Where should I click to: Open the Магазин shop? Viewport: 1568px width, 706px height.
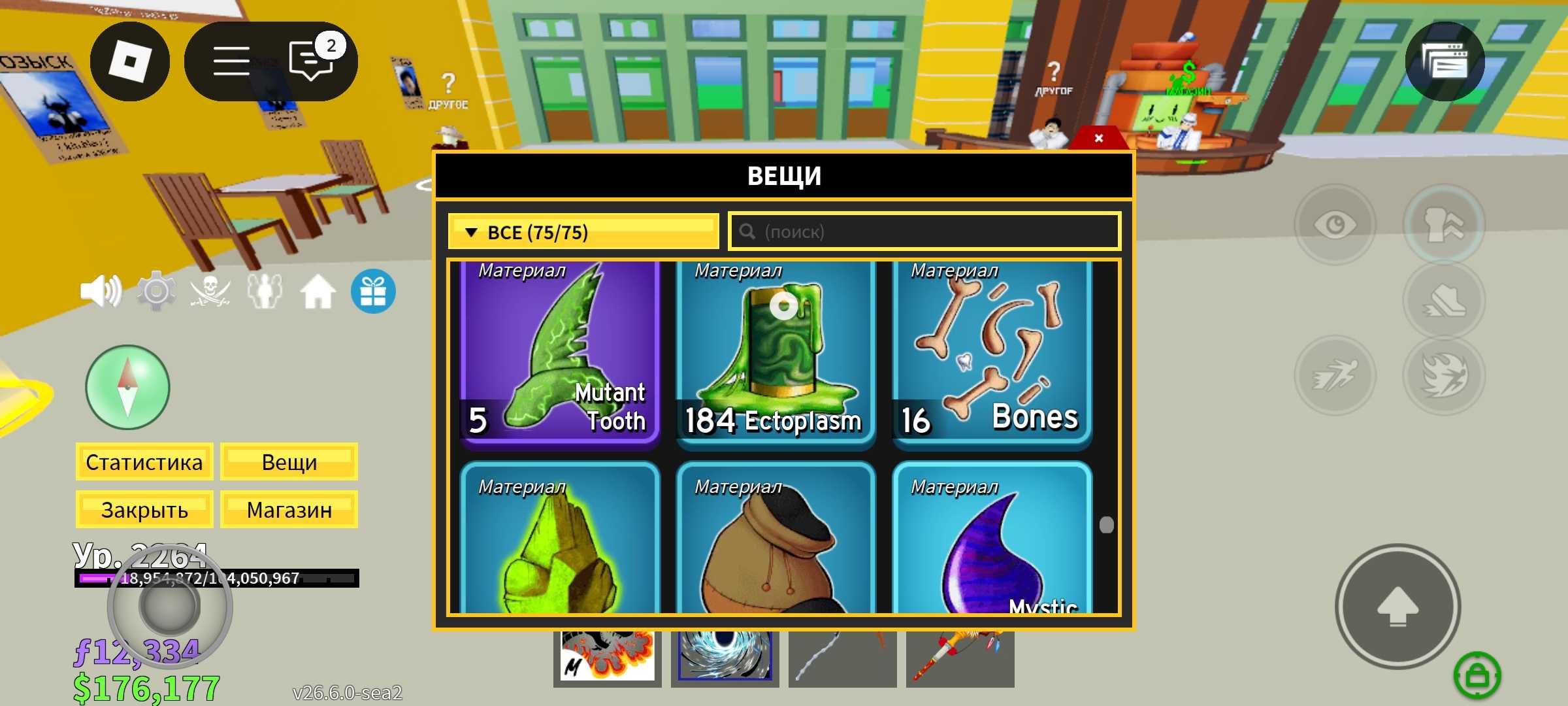(x=289, y=510)
